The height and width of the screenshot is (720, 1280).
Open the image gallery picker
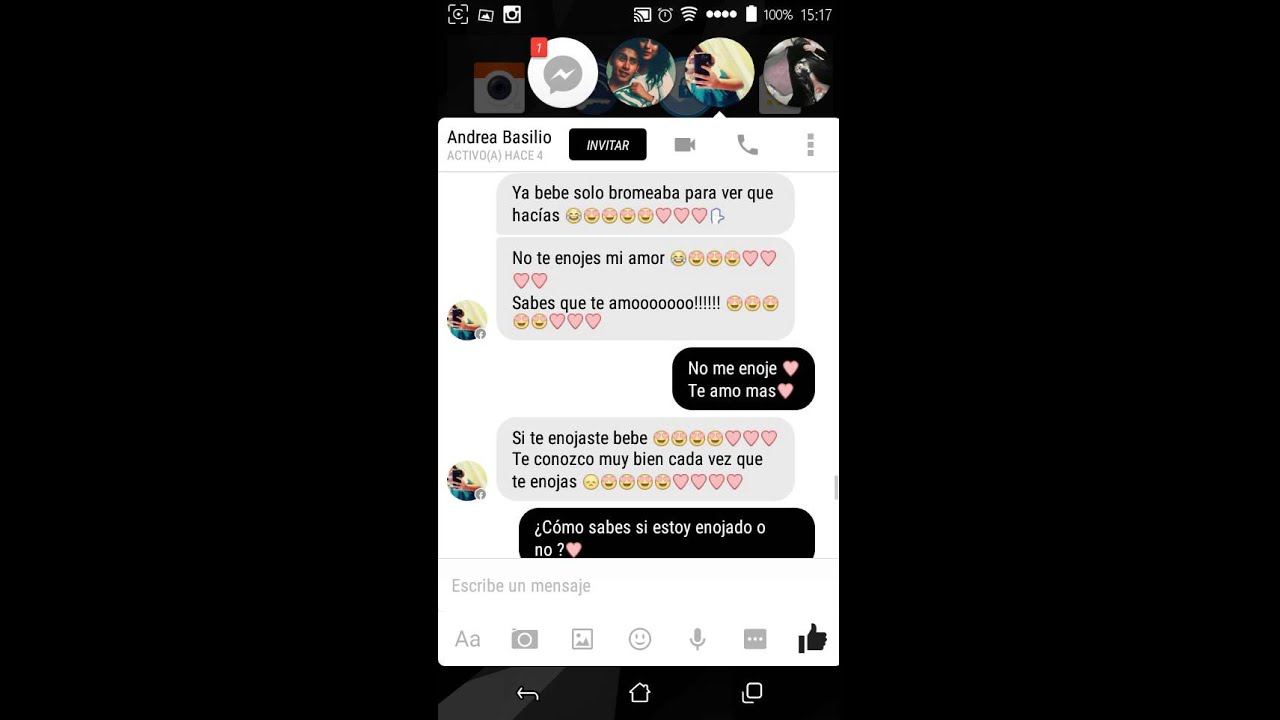[x=582, y=639]
